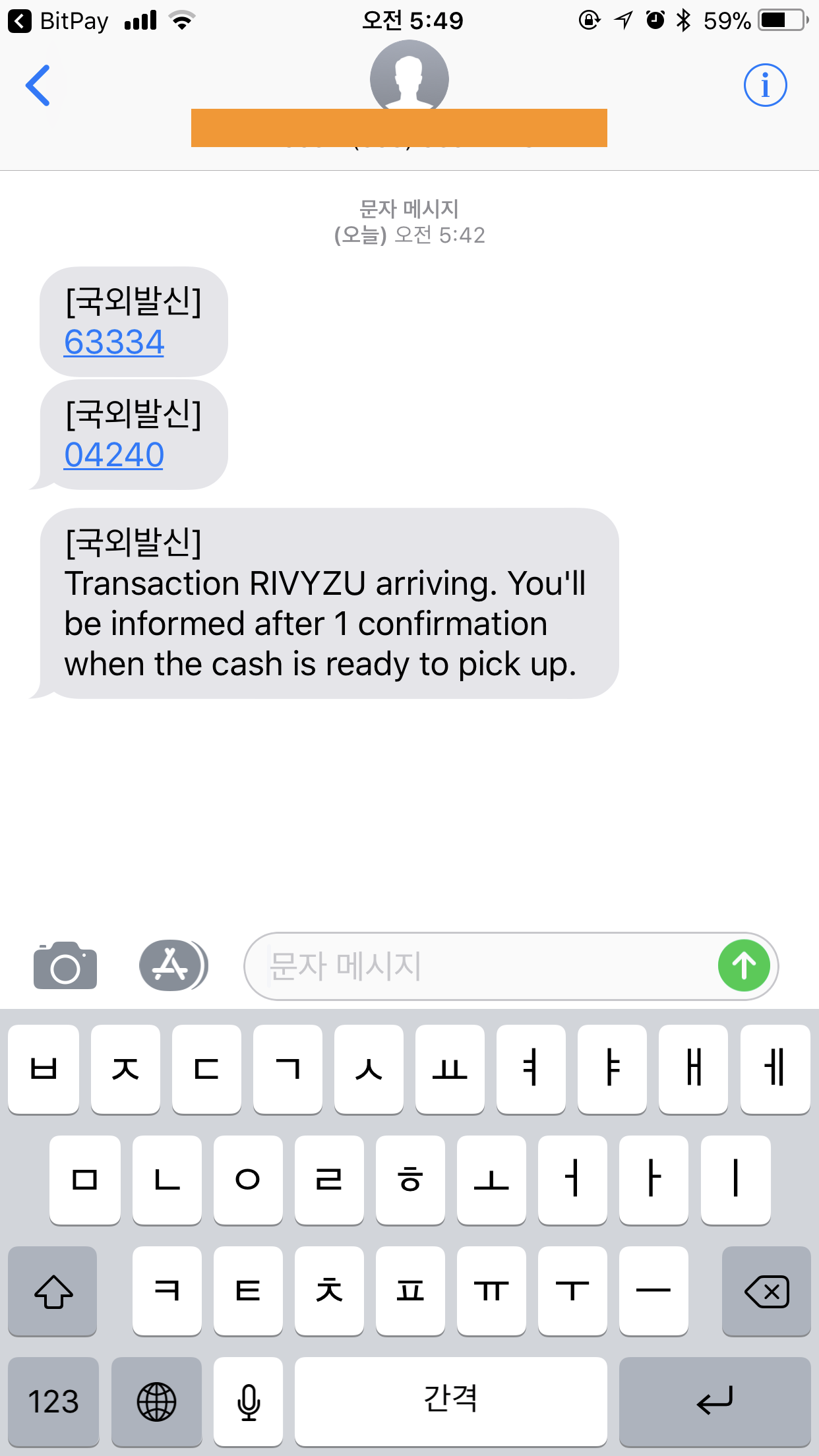Focus the 문자 메시지 text field

coord(481,966)
